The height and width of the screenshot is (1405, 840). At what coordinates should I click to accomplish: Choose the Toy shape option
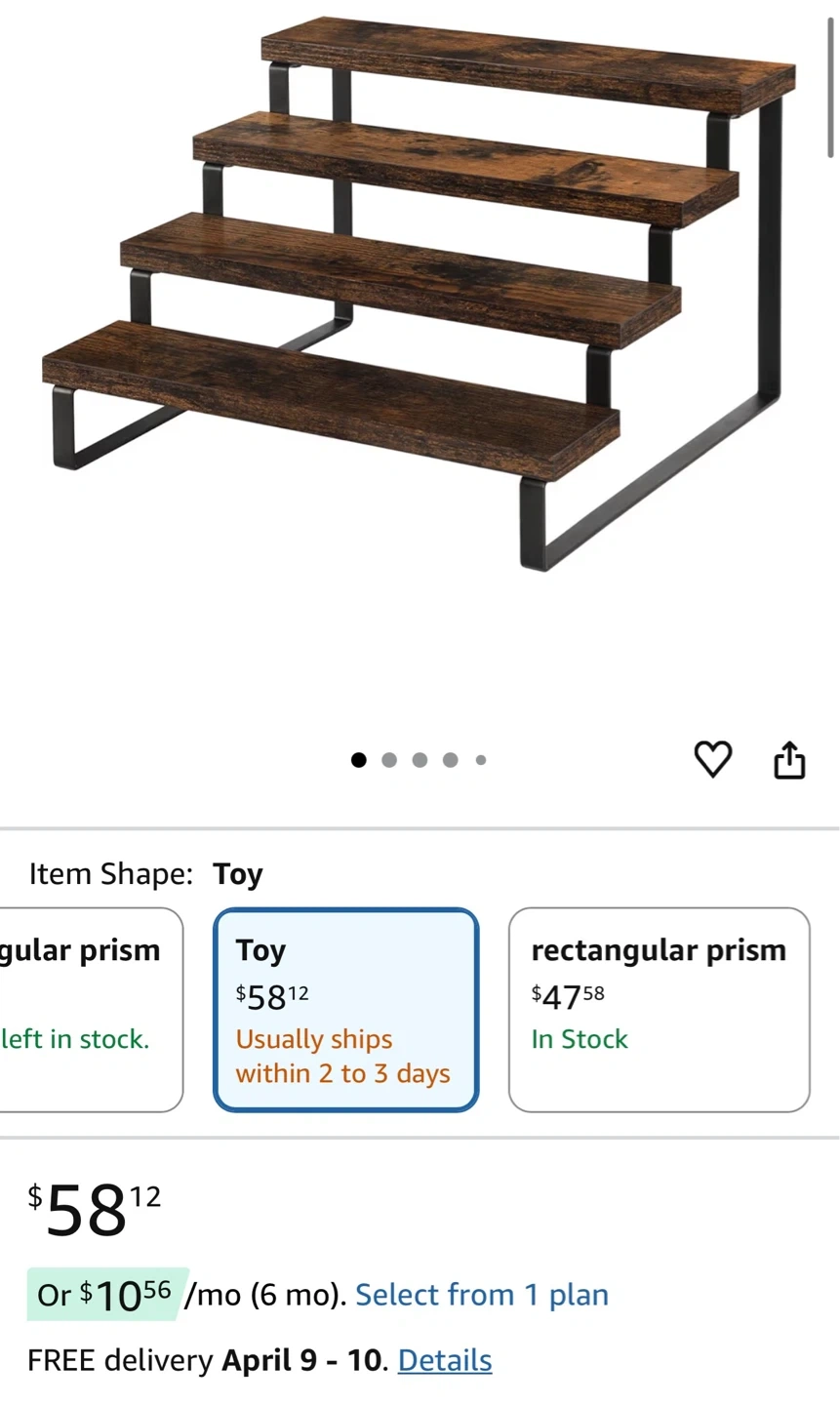(x=345, y=1009)
